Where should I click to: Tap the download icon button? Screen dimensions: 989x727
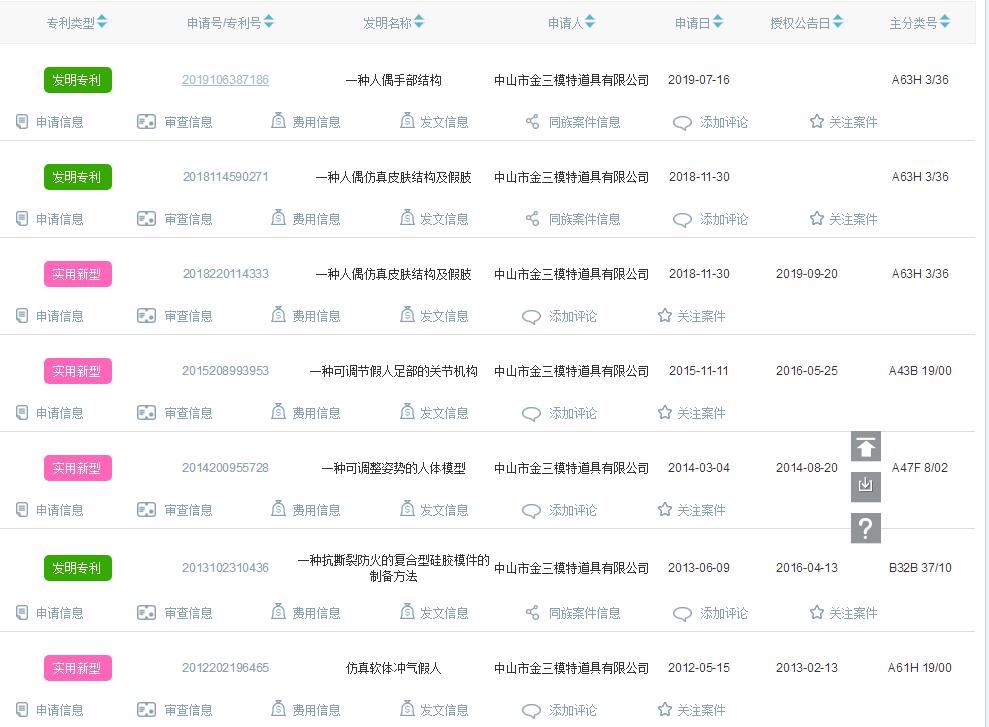(866, 487)
